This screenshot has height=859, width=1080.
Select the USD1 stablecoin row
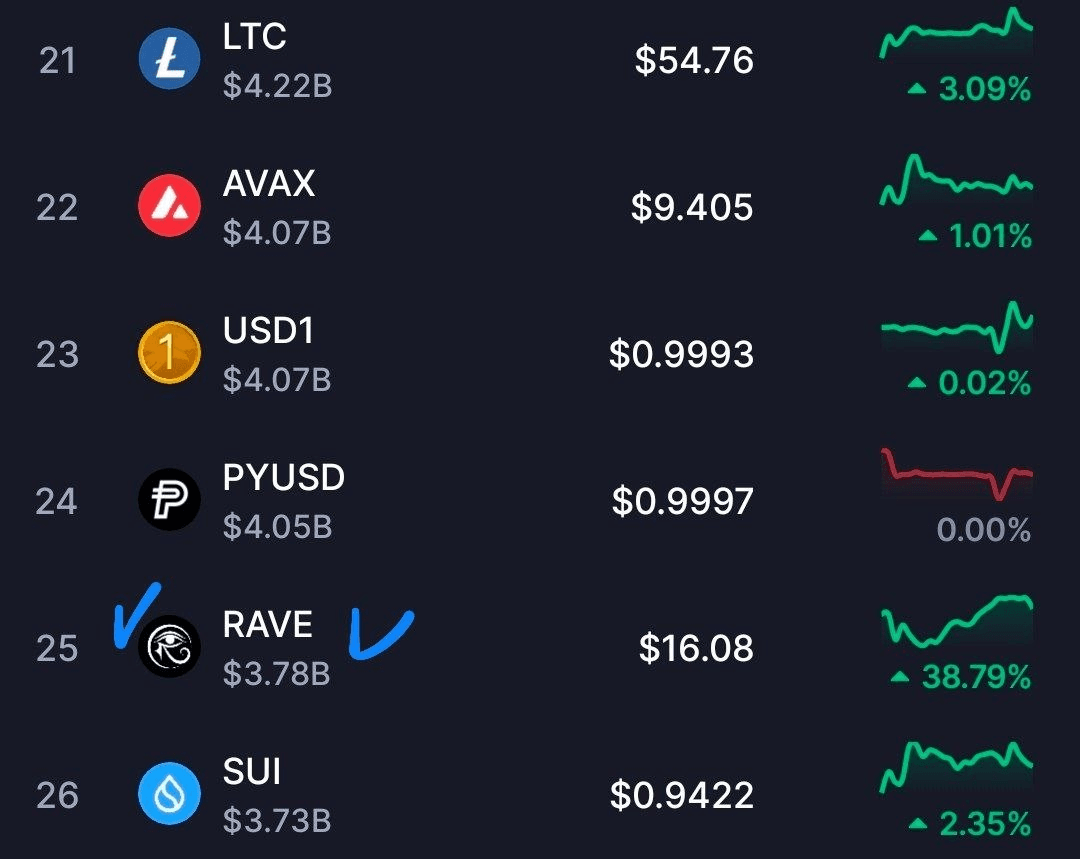[x=540, y=354]
